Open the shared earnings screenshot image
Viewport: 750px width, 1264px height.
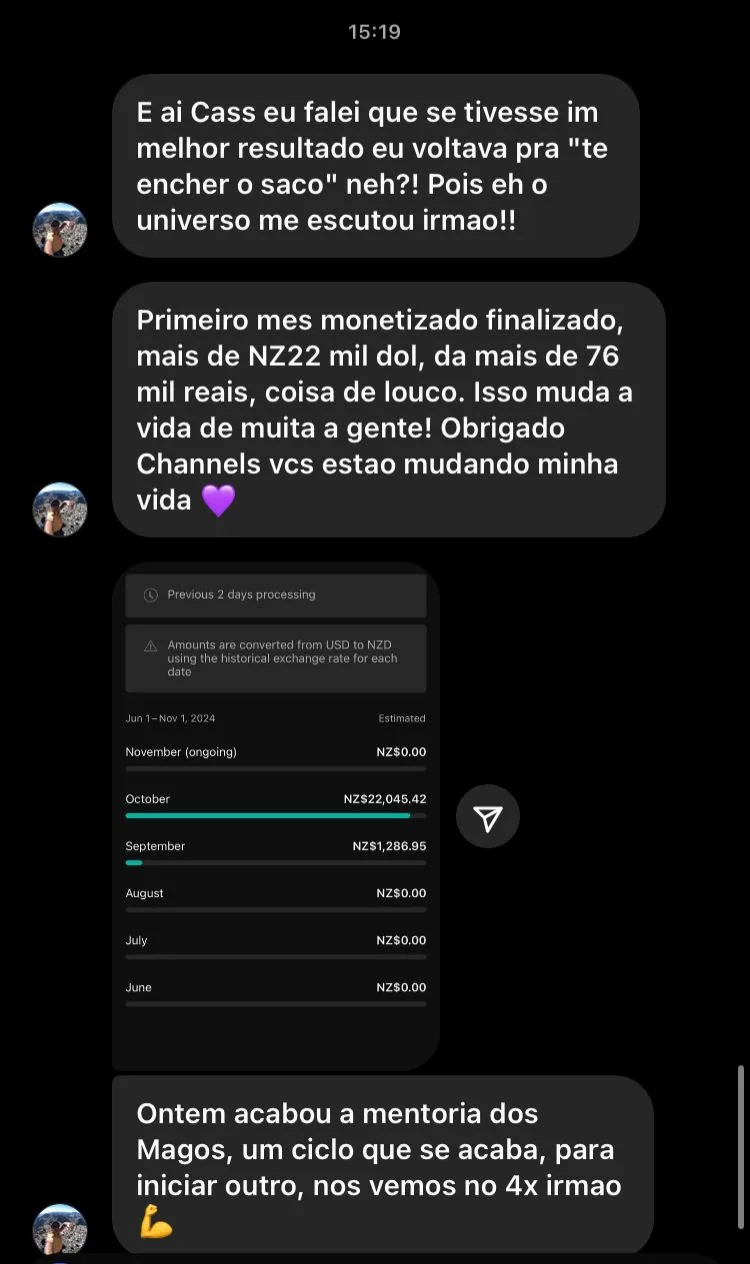click(276, 815)
